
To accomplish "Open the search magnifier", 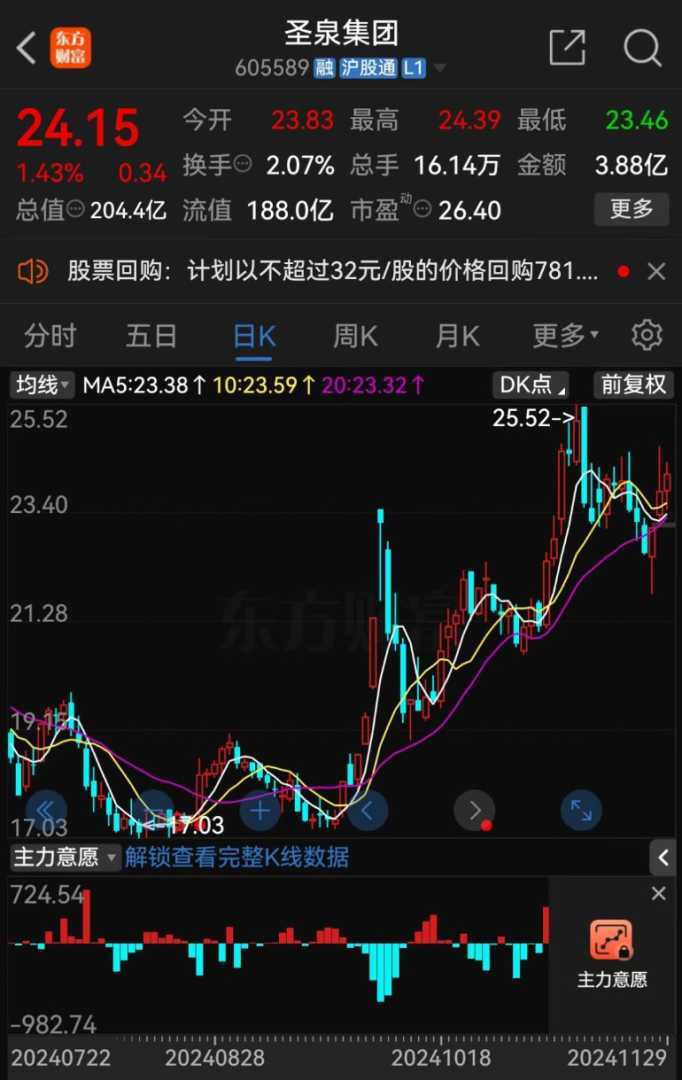I will [642, 47].
